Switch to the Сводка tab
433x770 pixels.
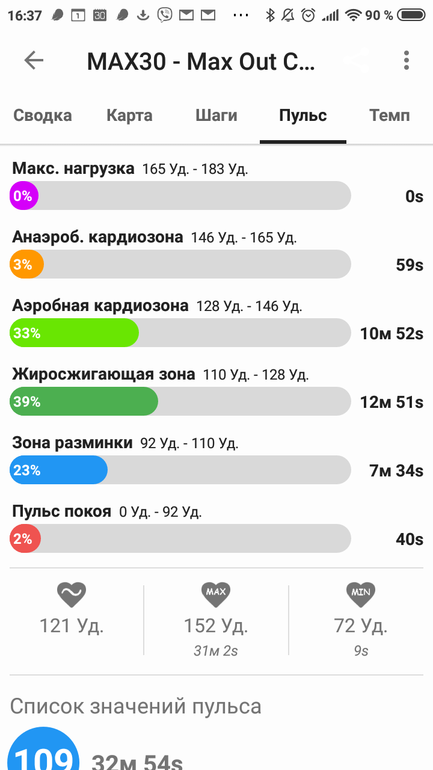42,116
